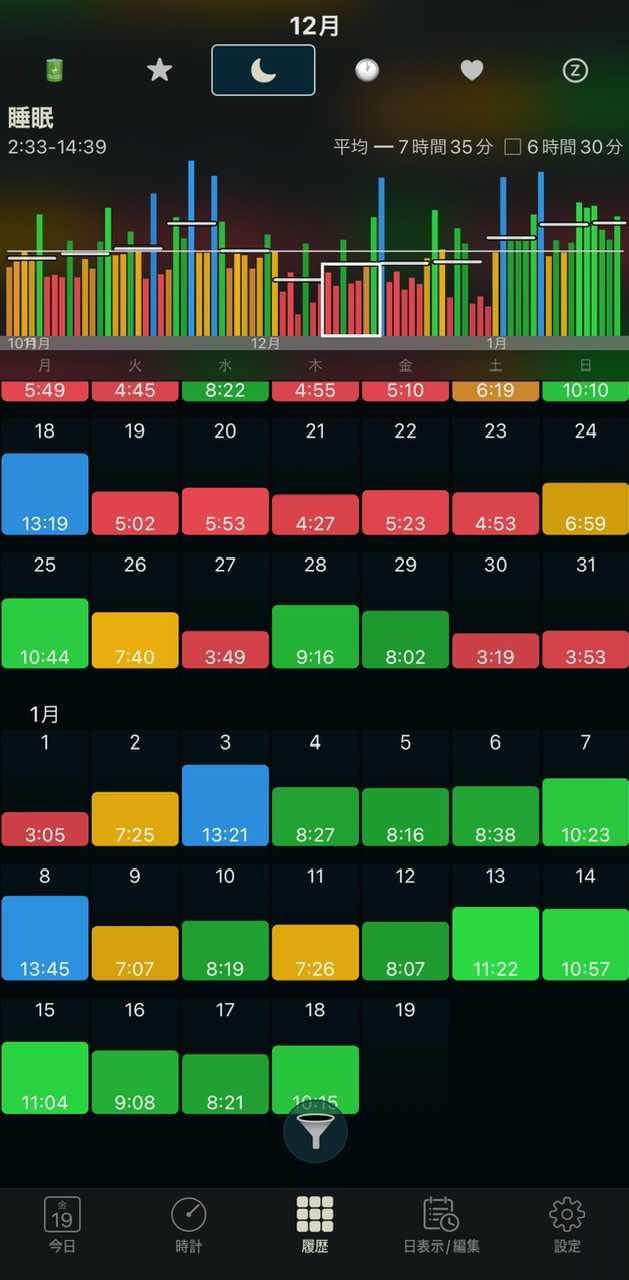Viewport: 629px width, 1280px height.
Task: Open January 13 with 11:22 sleep
Action: (x=495, y=943)
